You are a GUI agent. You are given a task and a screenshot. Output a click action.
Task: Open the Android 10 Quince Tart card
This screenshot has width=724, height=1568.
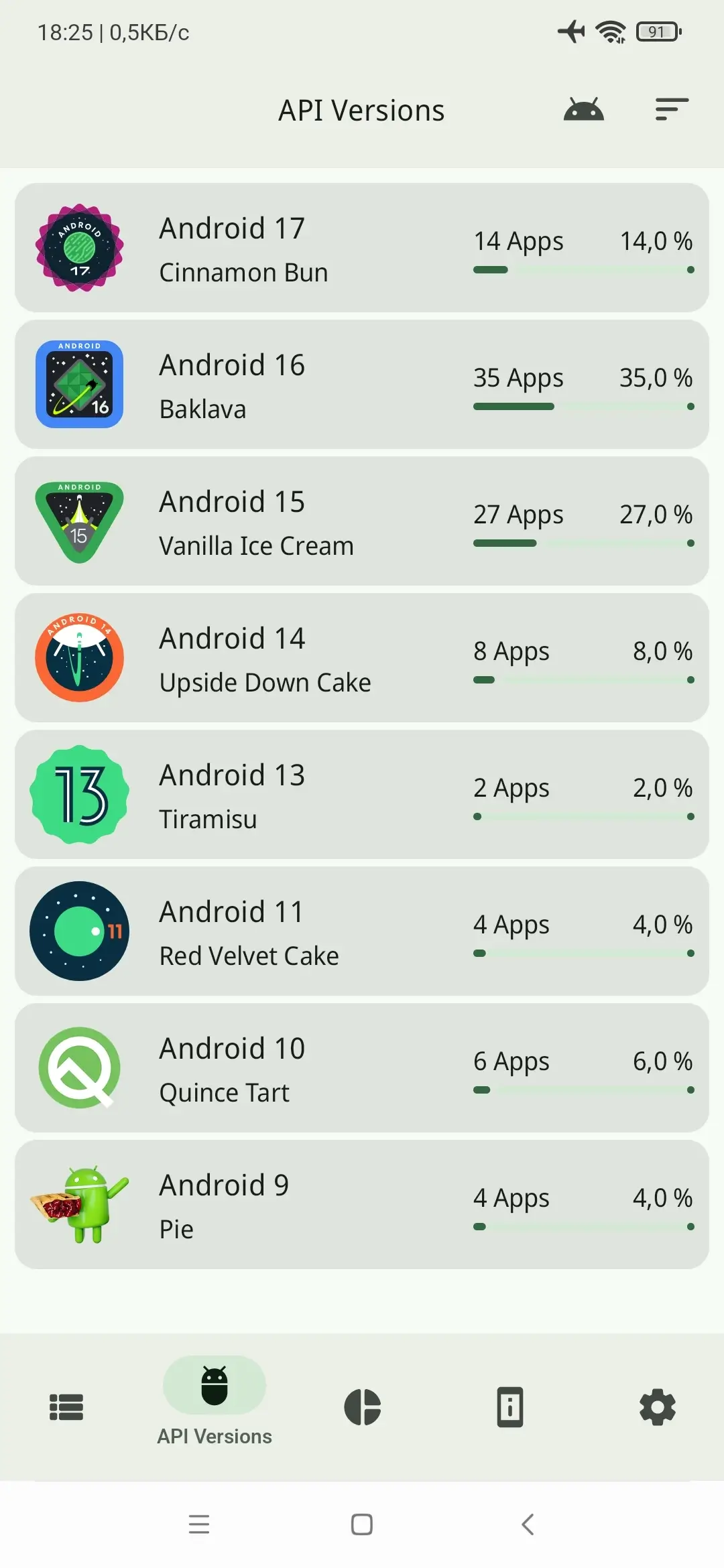pyautogui.click(x=362, y=1068)
